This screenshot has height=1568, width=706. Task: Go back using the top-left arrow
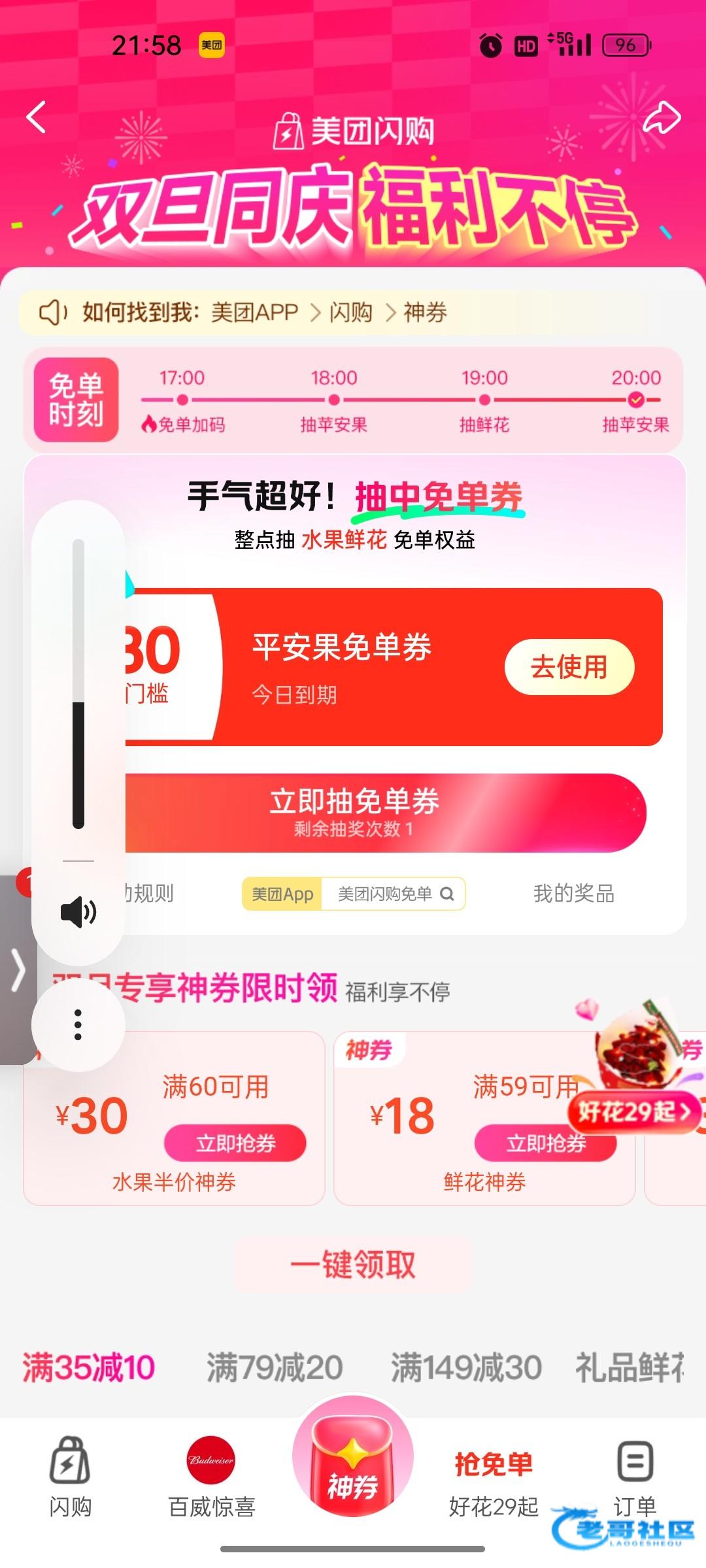37,118
